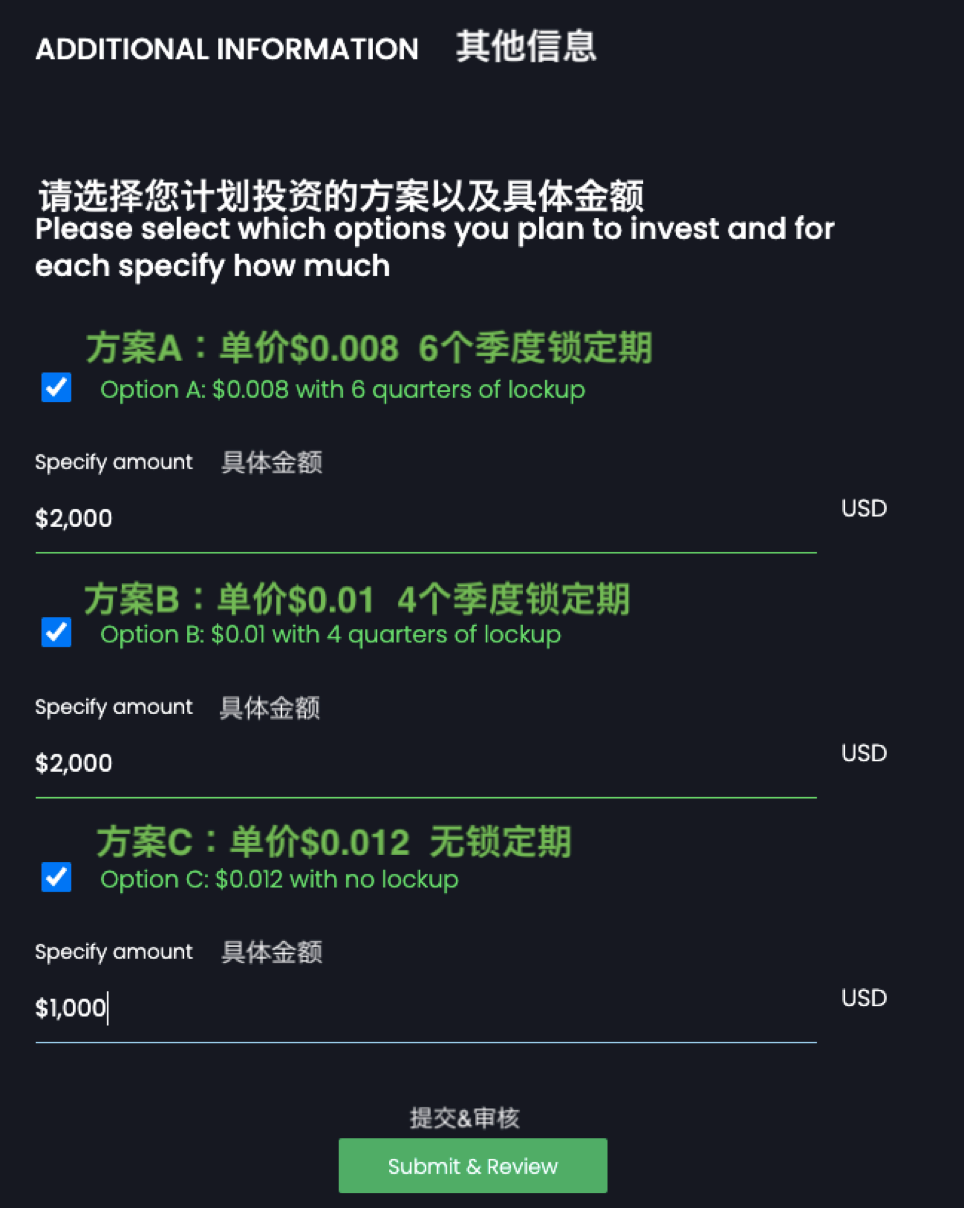Click the Option A lockup description text
964x1208 pixels.
[342, 390]
